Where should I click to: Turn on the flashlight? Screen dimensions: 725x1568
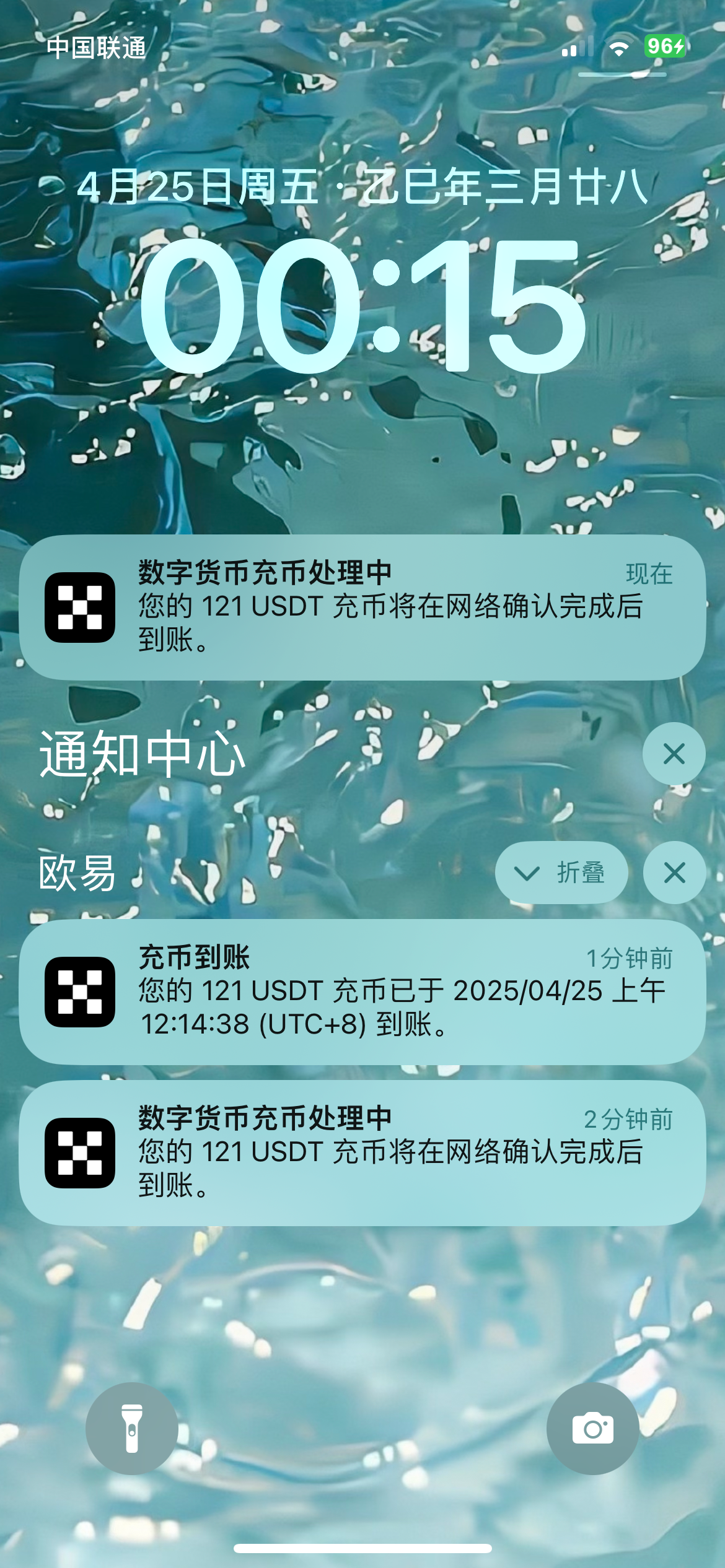[132, 1428]
